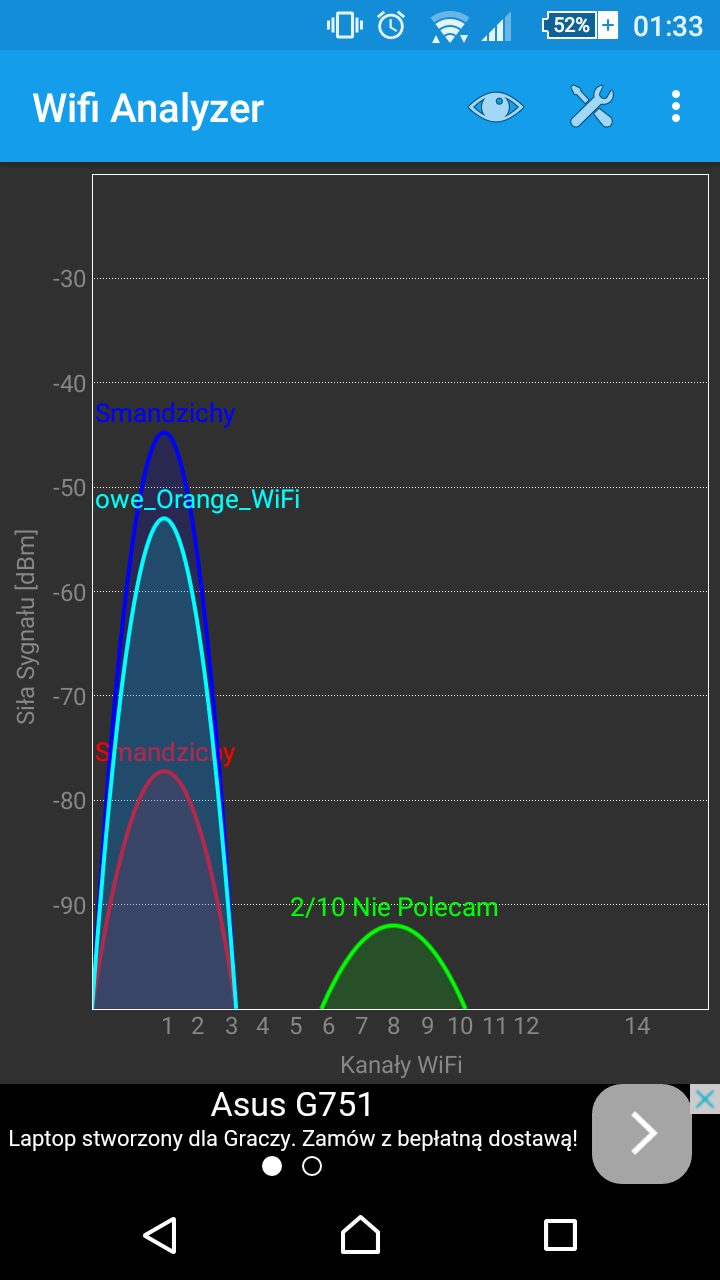Open the tools wrench icon
720x1280 pixels.
pyautogui.click(x=591, y=107)
